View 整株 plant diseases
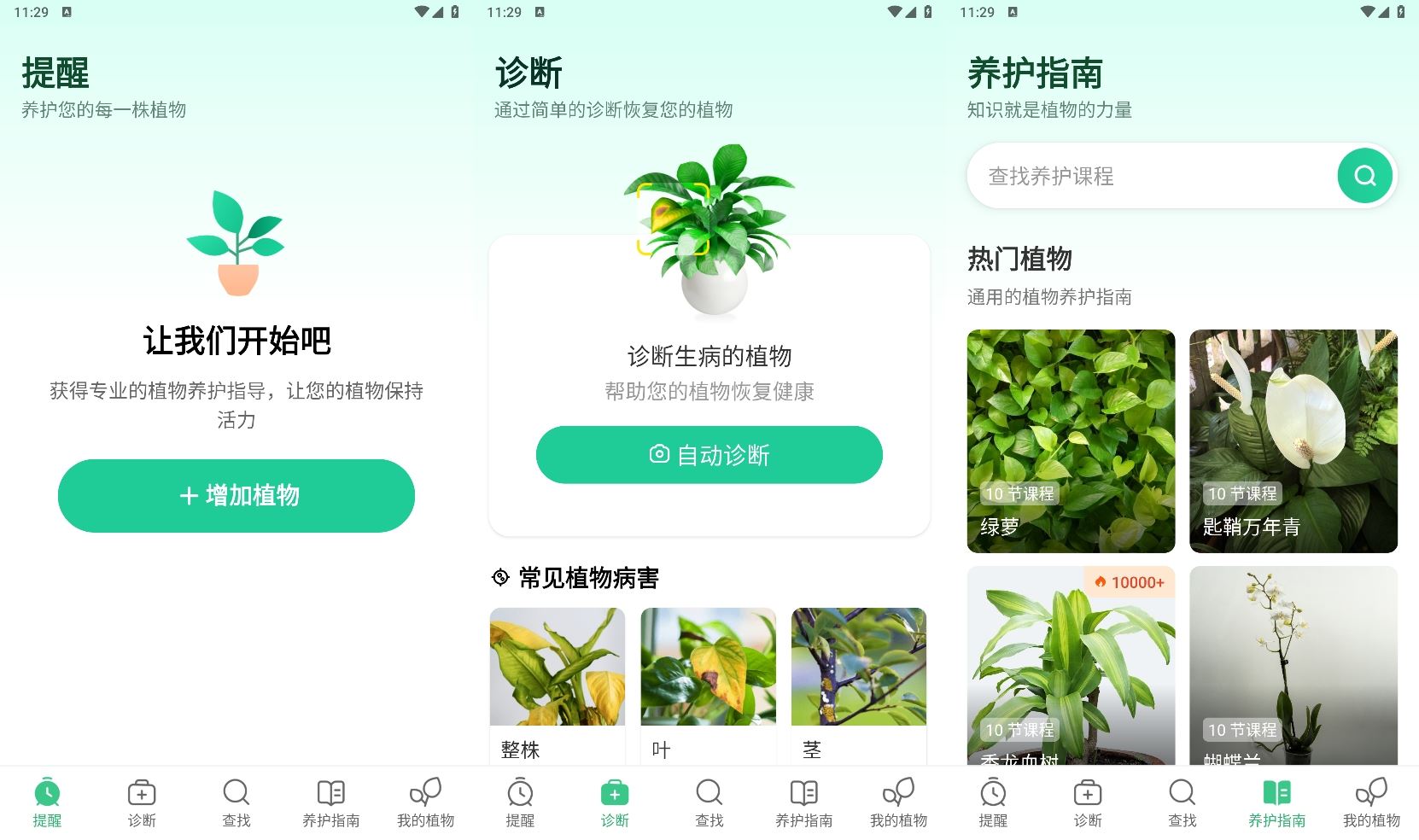Screen dimensions: 1419x840 click(x=558, y=683)
